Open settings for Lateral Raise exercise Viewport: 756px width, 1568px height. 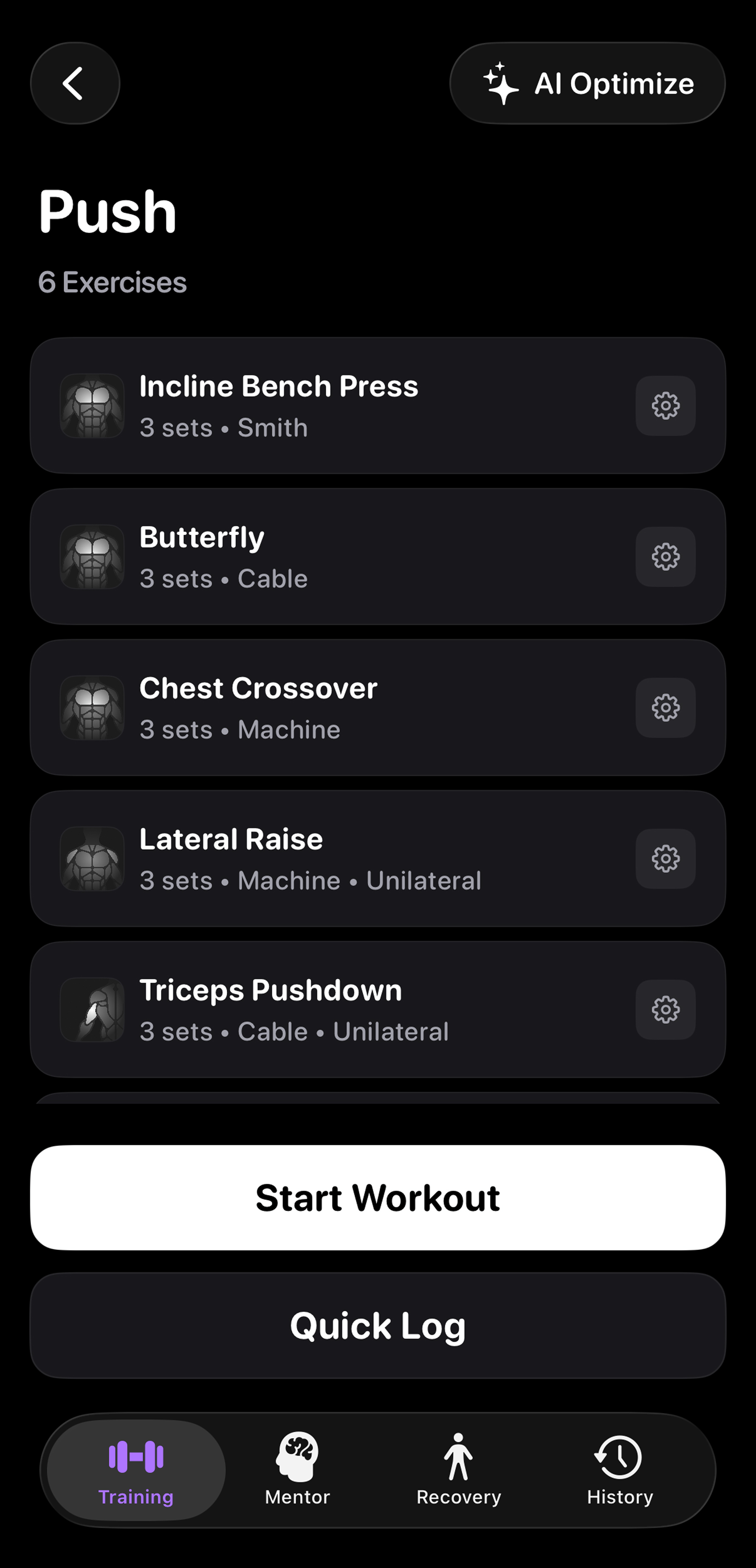(665, 858)
